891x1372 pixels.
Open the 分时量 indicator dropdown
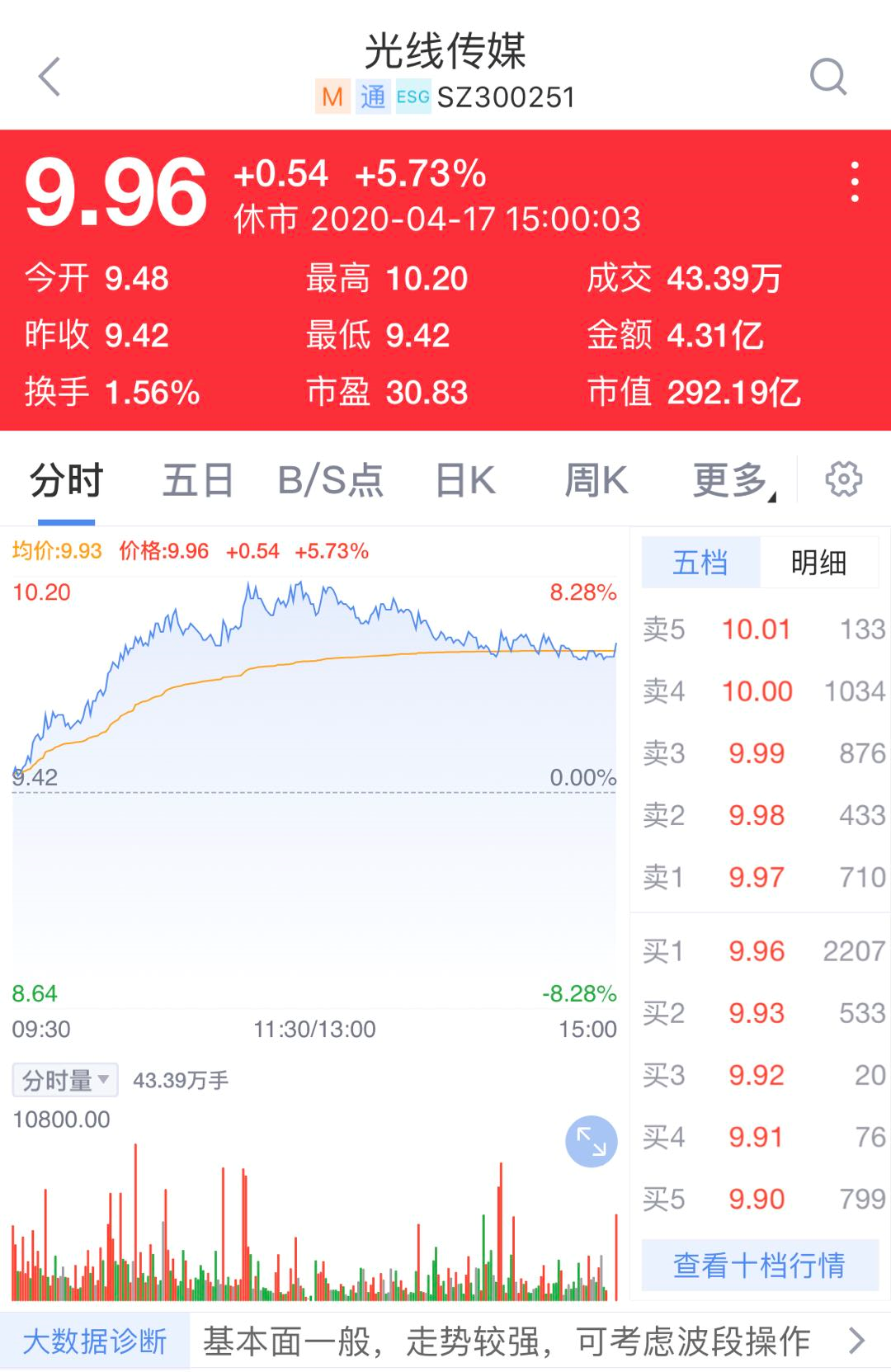pyautogui.click(x=65, y=1080)
